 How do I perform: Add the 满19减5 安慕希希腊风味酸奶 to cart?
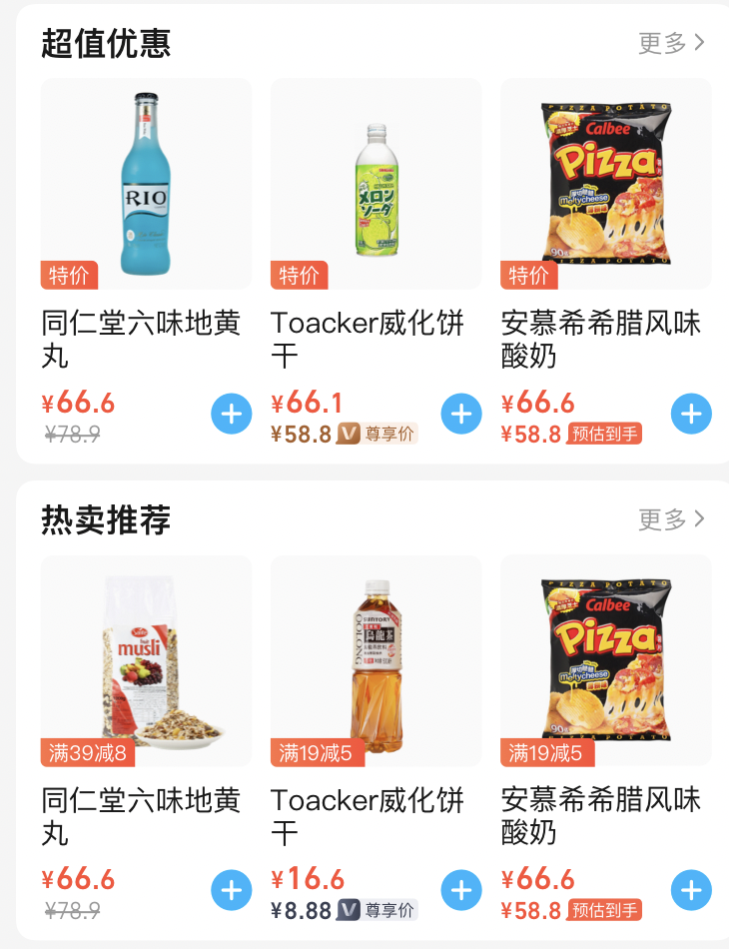(x=691, y=890)
